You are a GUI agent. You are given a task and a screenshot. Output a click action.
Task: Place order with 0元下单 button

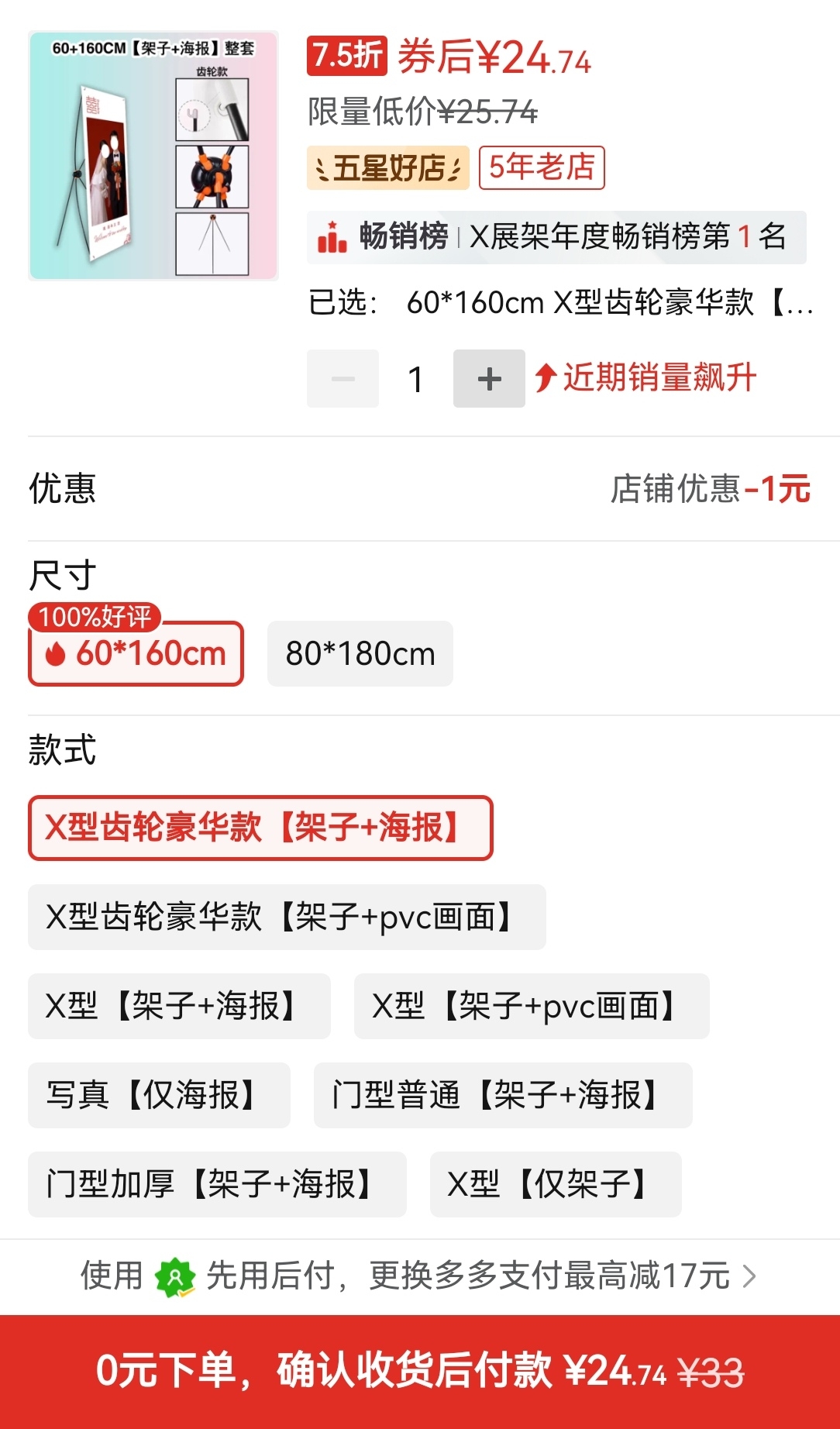(419, 1371)
